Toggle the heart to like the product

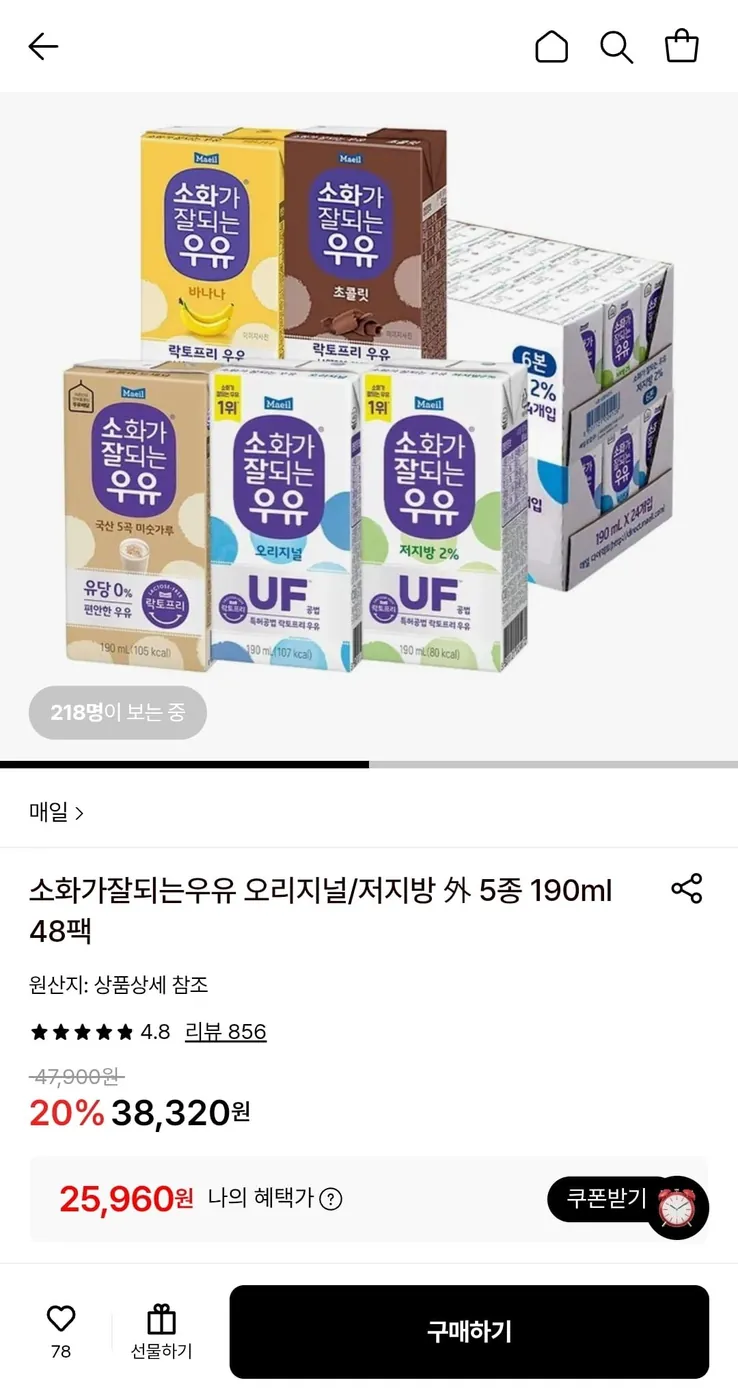point(62,1318)
